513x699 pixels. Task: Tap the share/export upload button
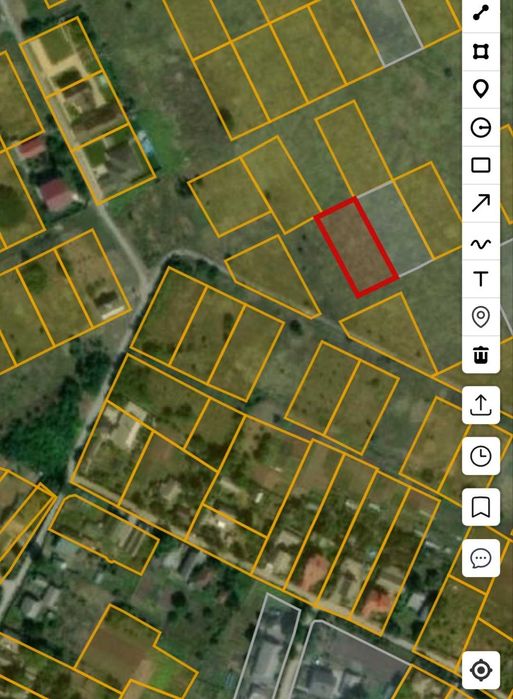[x=481, y=405]
